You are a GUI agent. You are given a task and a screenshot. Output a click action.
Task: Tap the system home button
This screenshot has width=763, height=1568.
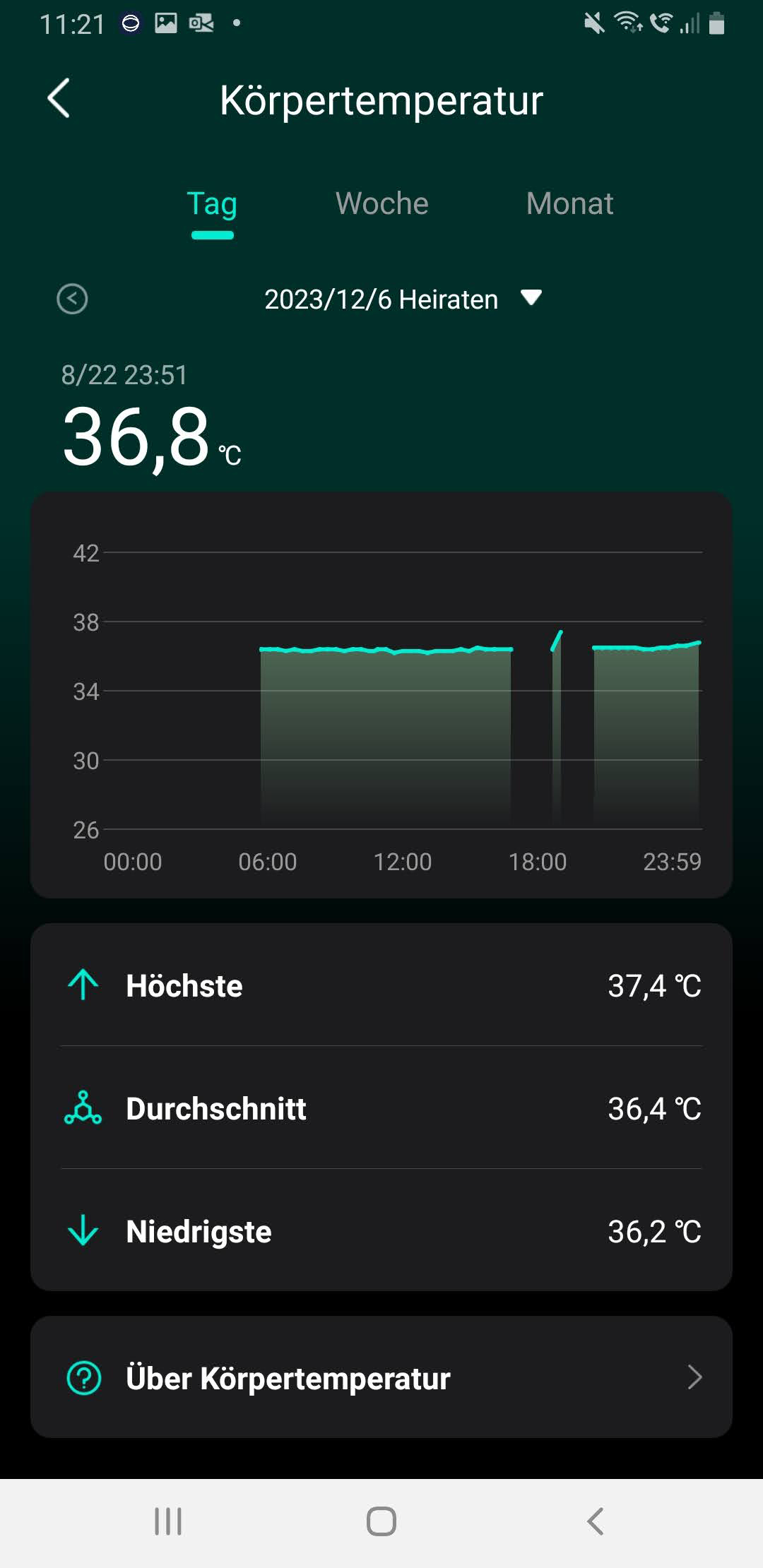coord(381,1521)
